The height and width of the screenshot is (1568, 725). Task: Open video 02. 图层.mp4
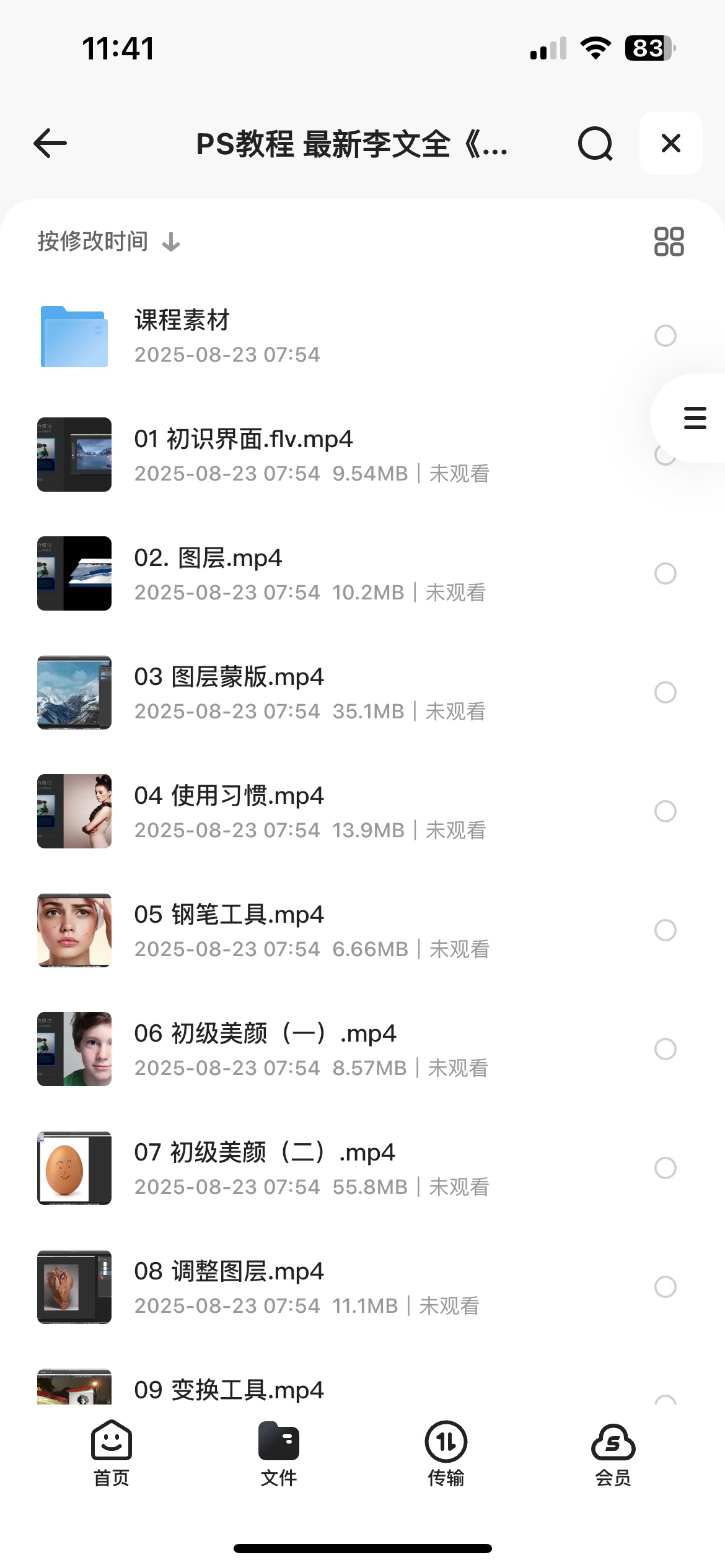pyautogui.click(x=208, y=573)
